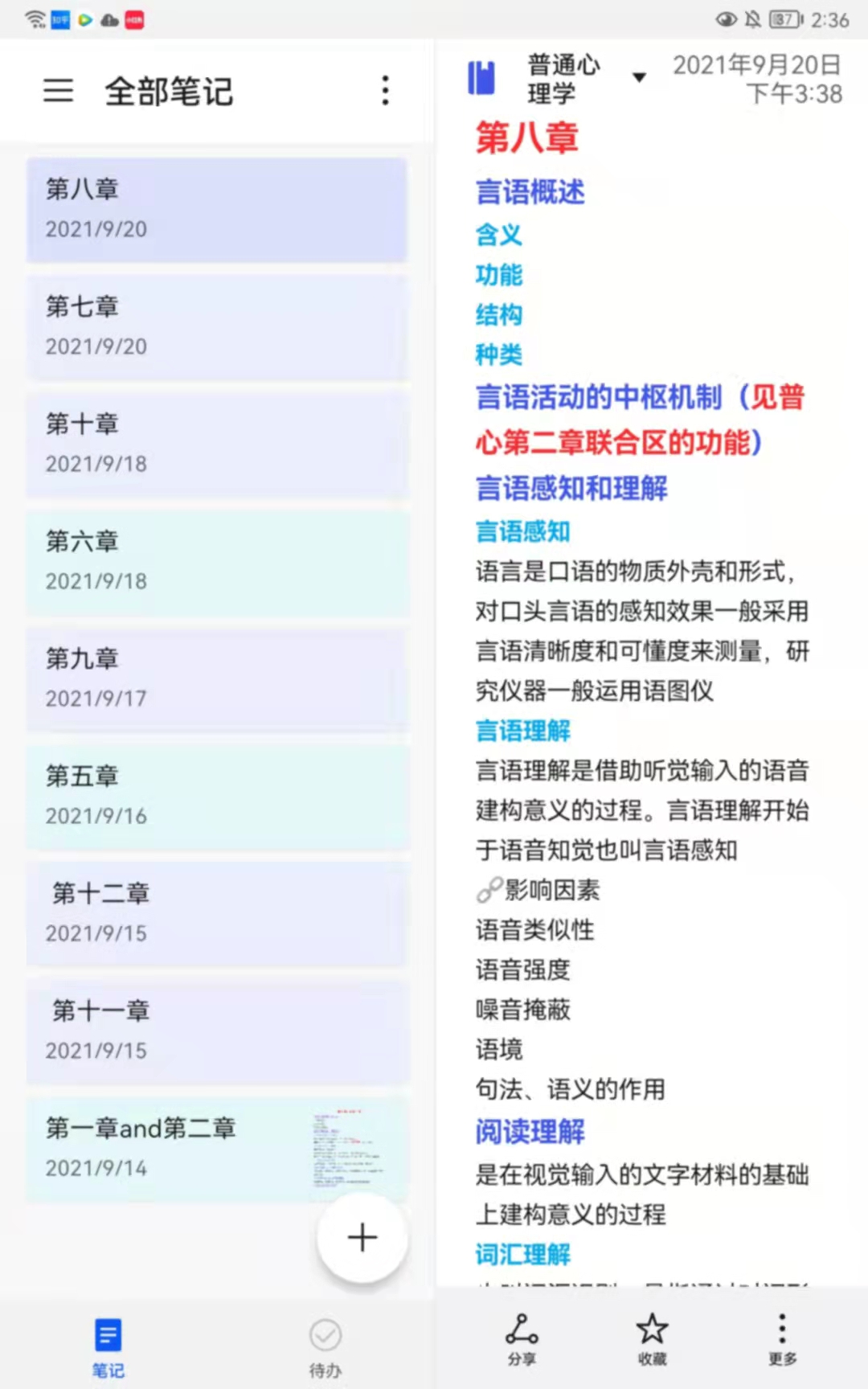Open the hamburger drawer menu
Viewport: 868px width, 1389px height.
pos(58,90)
